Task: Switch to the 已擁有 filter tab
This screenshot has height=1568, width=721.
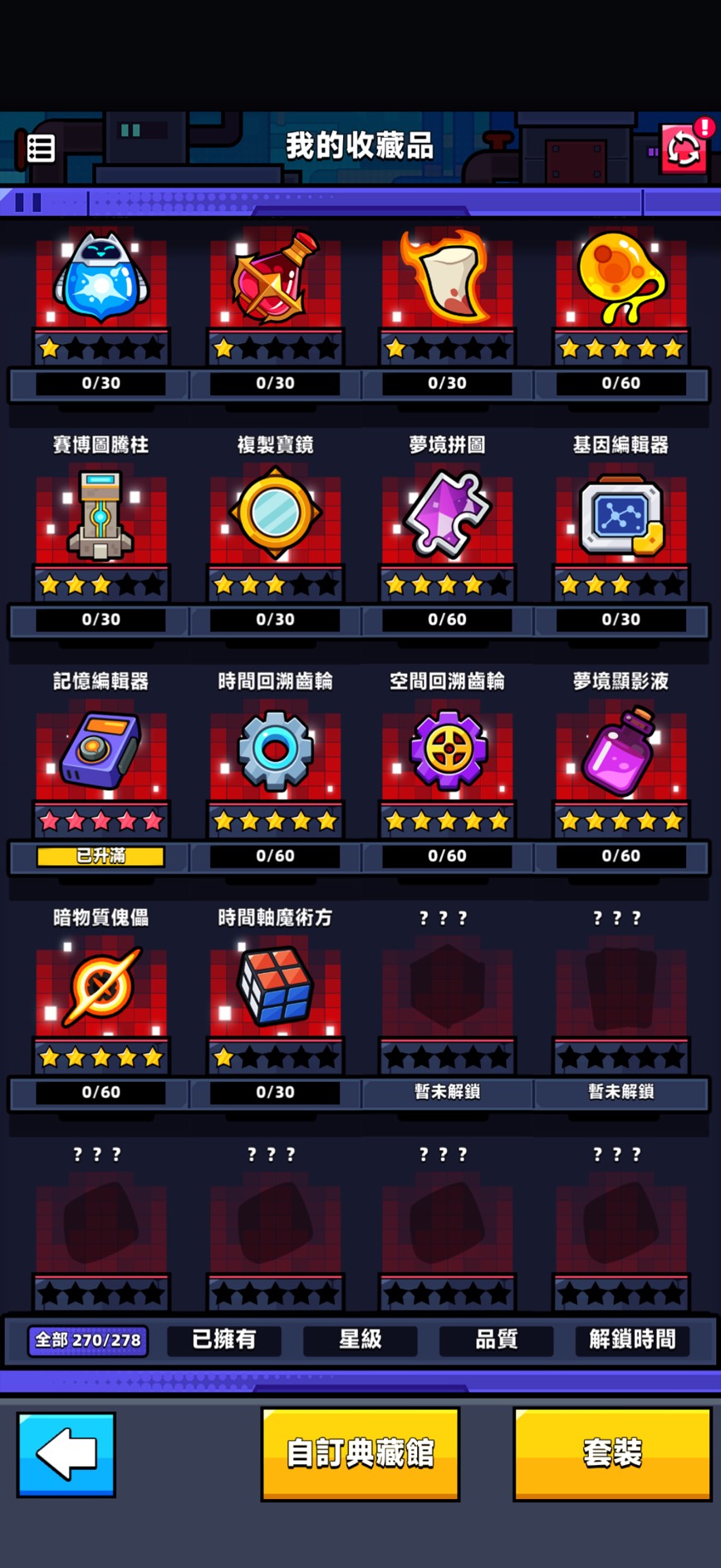Action: tap(224, 1339)
